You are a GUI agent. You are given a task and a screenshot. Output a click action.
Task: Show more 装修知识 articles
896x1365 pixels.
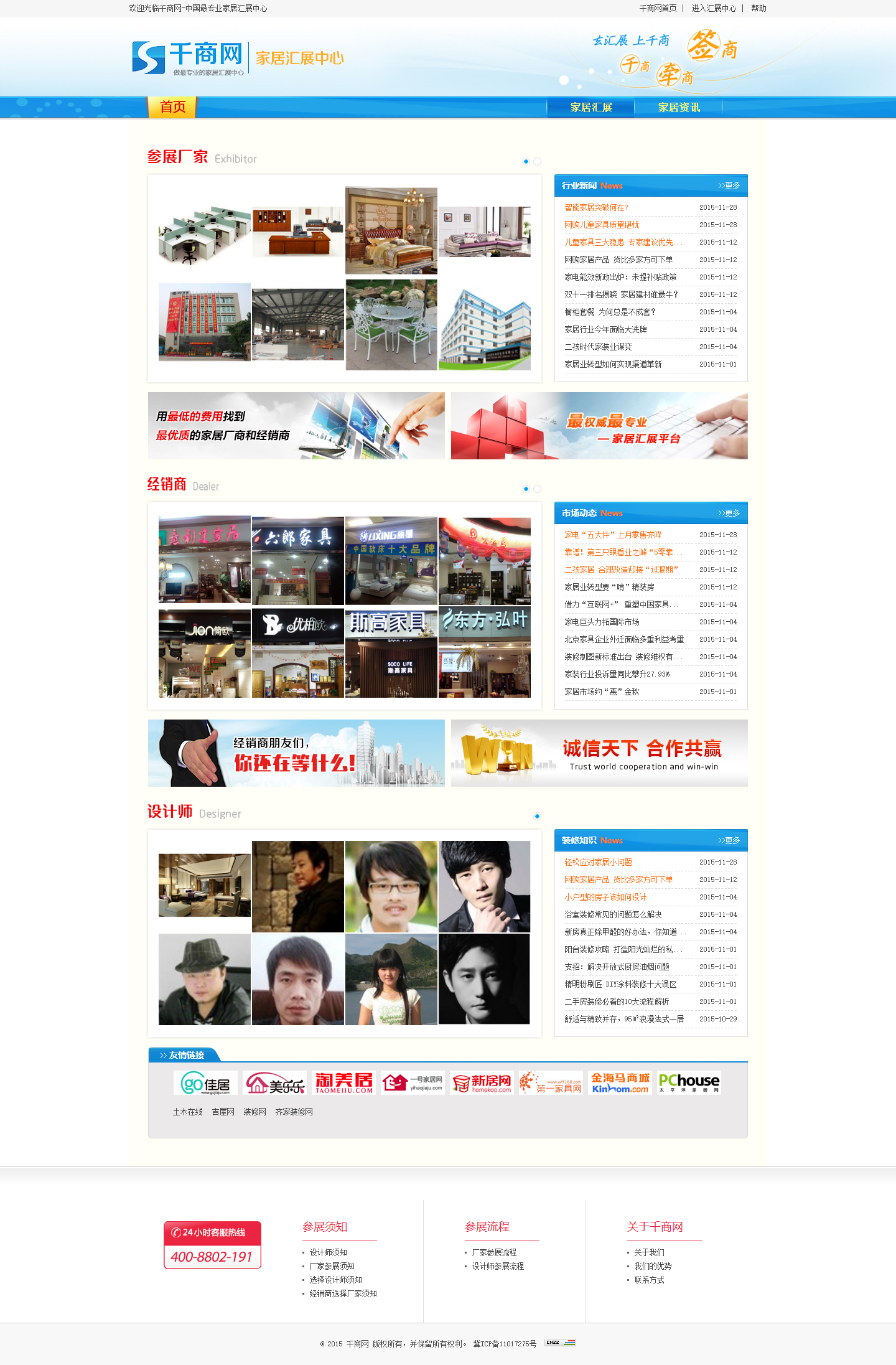tap(729, 841)
